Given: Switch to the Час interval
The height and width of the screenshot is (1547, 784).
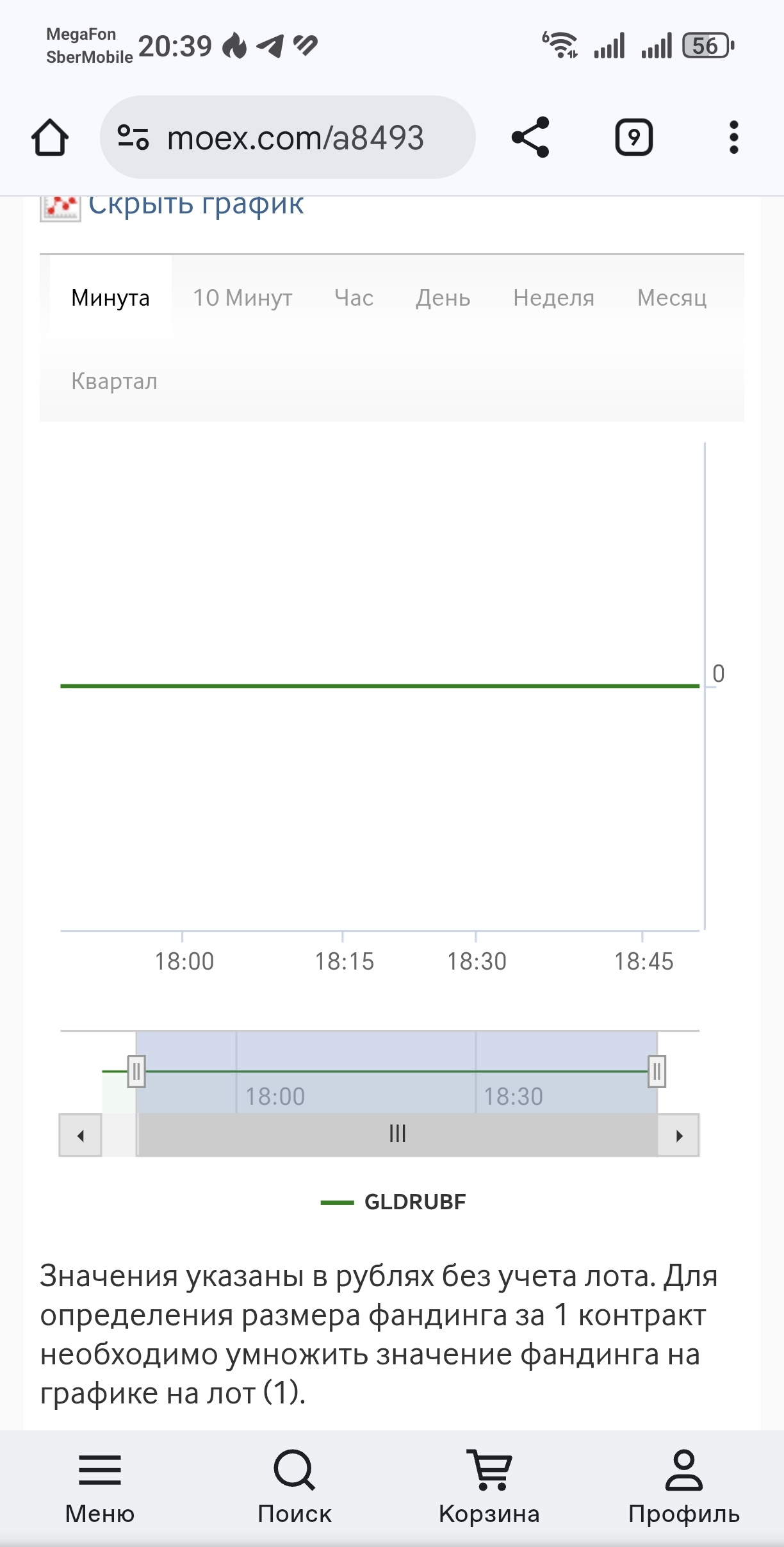Looking at the screenshot, I should tap(354, 298).
